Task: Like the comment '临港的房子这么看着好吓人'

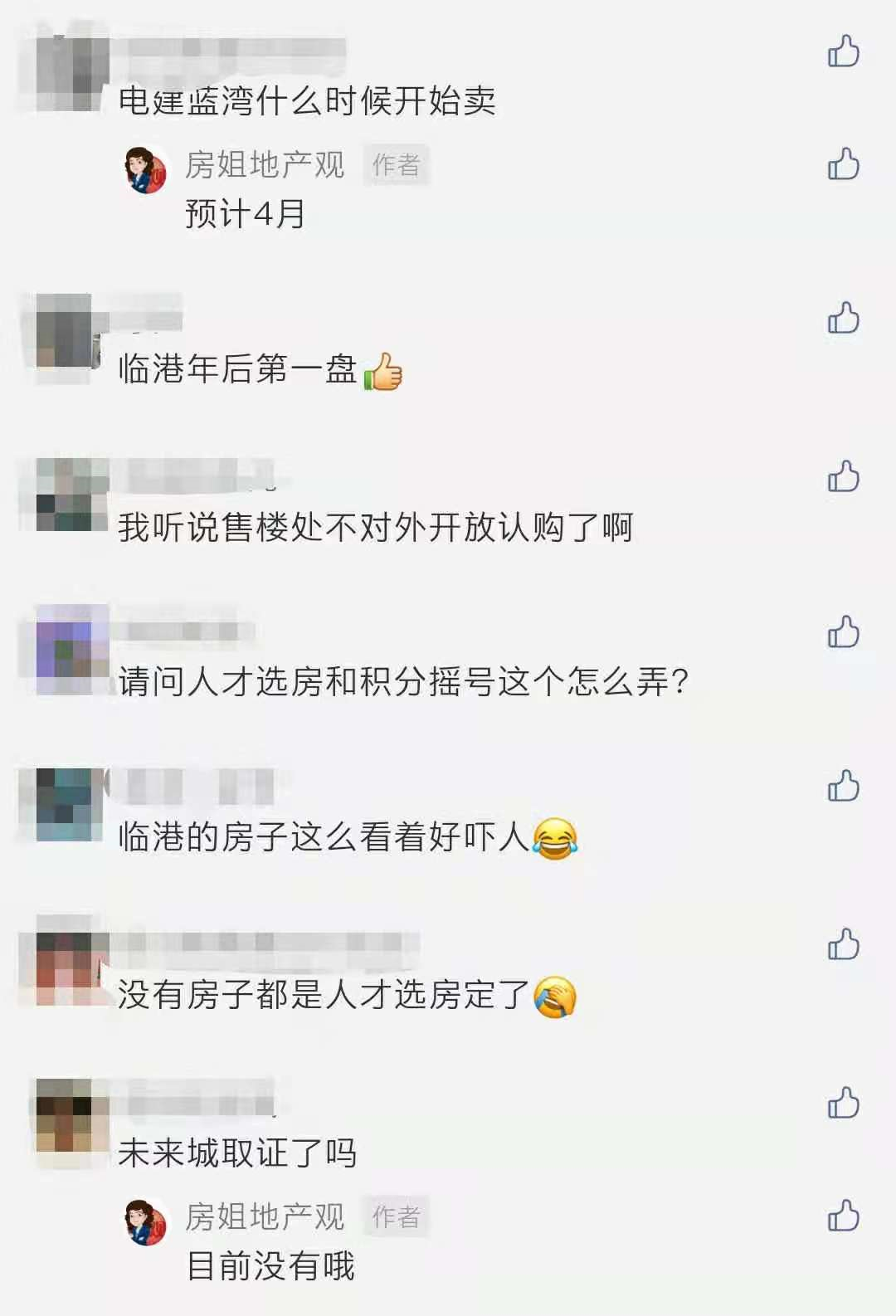Action: [843, 787]
